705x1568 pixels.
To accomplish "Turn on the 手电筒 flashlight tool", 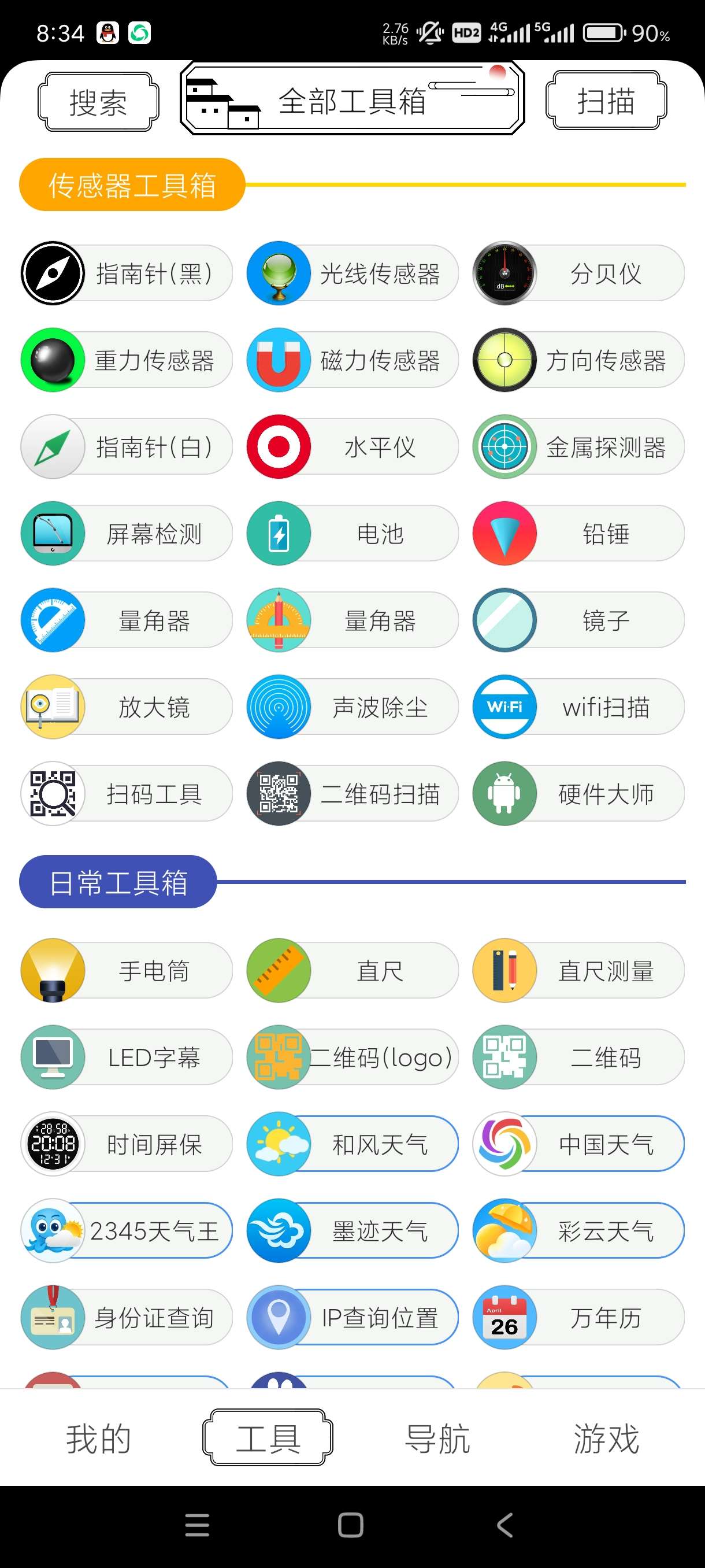I will click(x=127, y=970).
